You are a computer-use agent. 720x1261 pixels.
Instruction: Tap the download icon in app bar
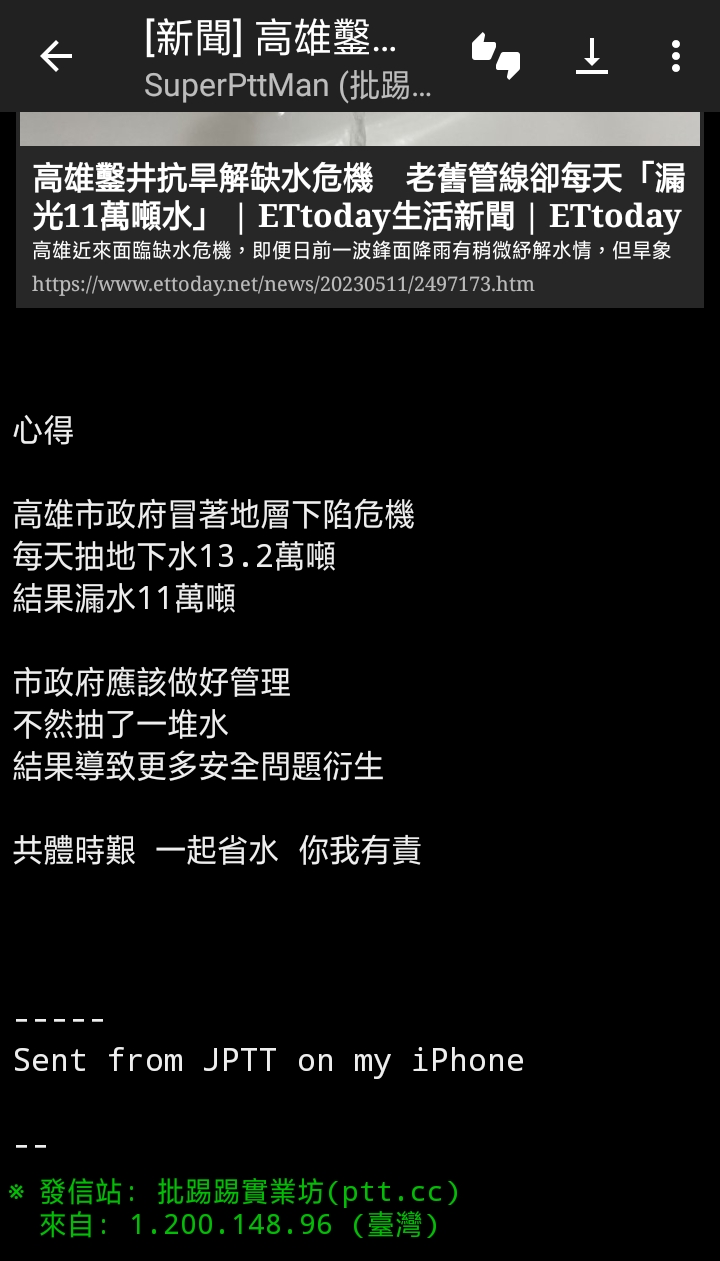pos(592,56)
